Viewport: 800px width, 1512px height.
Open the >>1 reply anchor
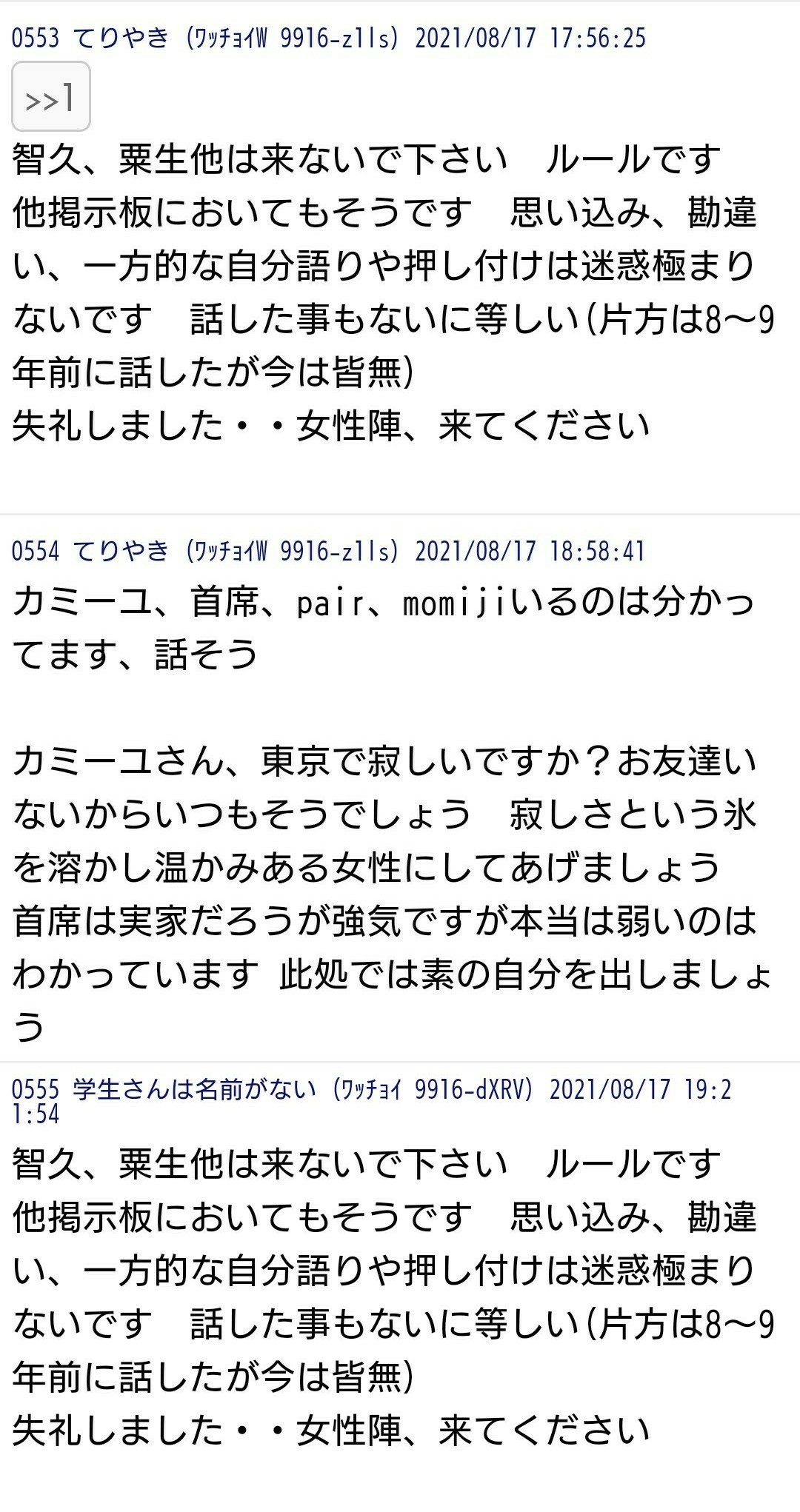[x=50, y=97]
